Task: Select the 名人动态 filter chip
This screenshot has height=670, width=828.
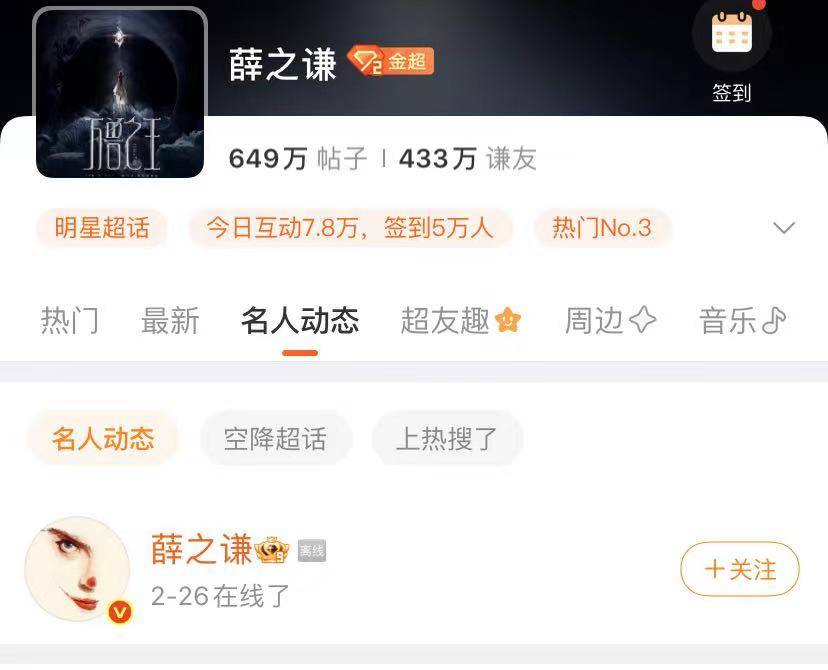Action: [x=103, y=438]
